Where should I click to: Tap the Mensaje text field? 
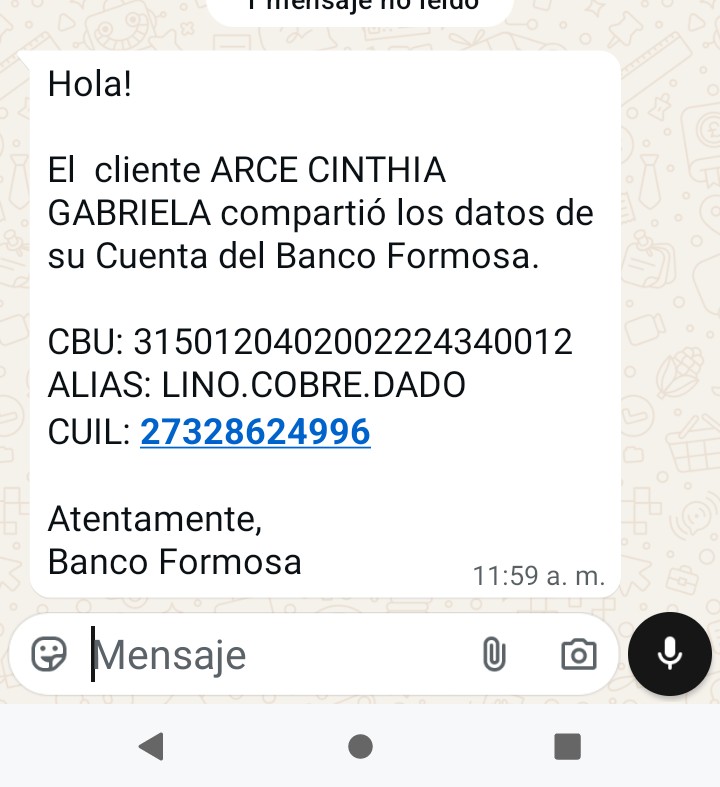[270, 655]
